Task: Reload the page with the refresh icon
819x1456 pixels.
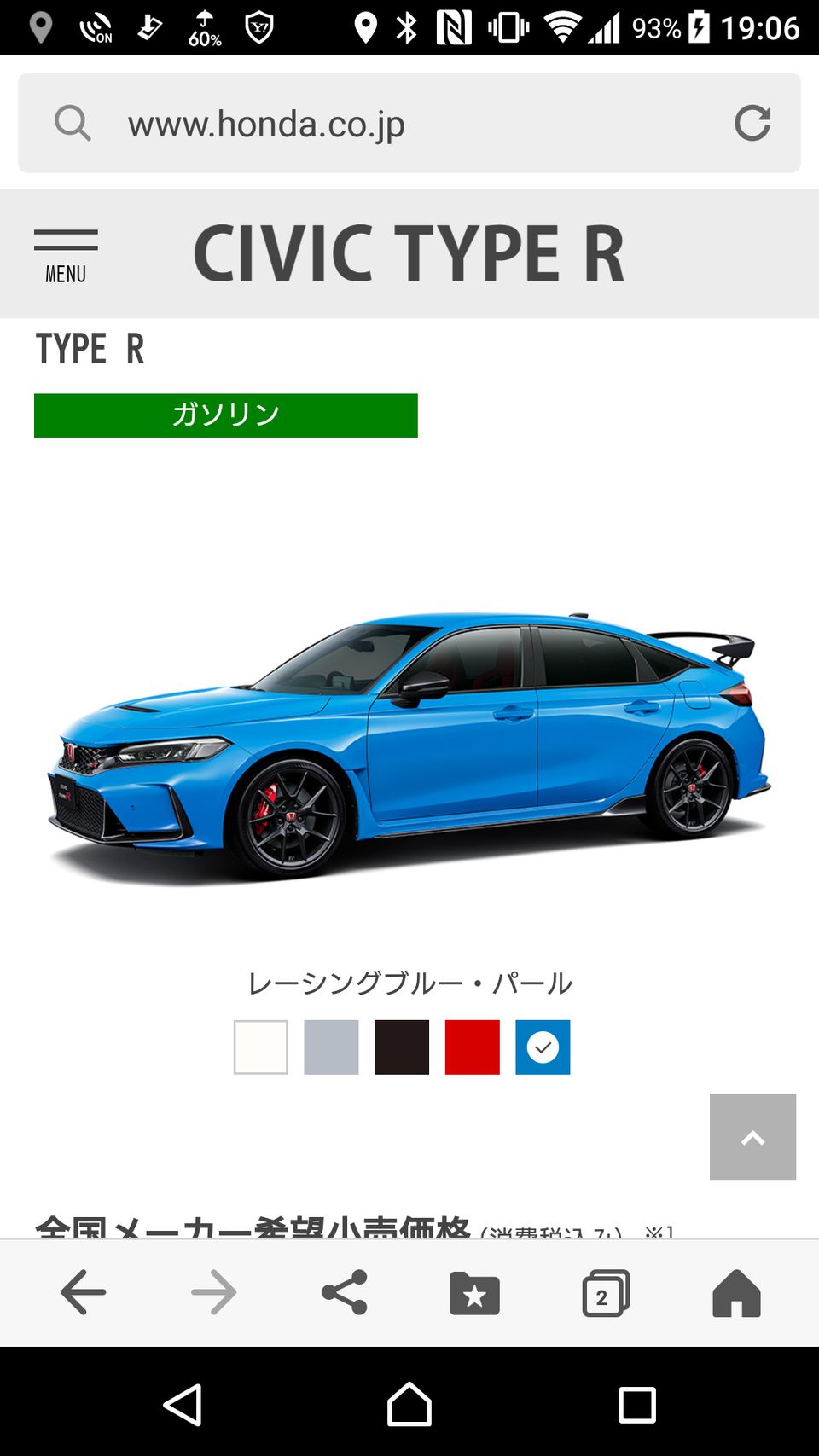Action: (752, 123)
